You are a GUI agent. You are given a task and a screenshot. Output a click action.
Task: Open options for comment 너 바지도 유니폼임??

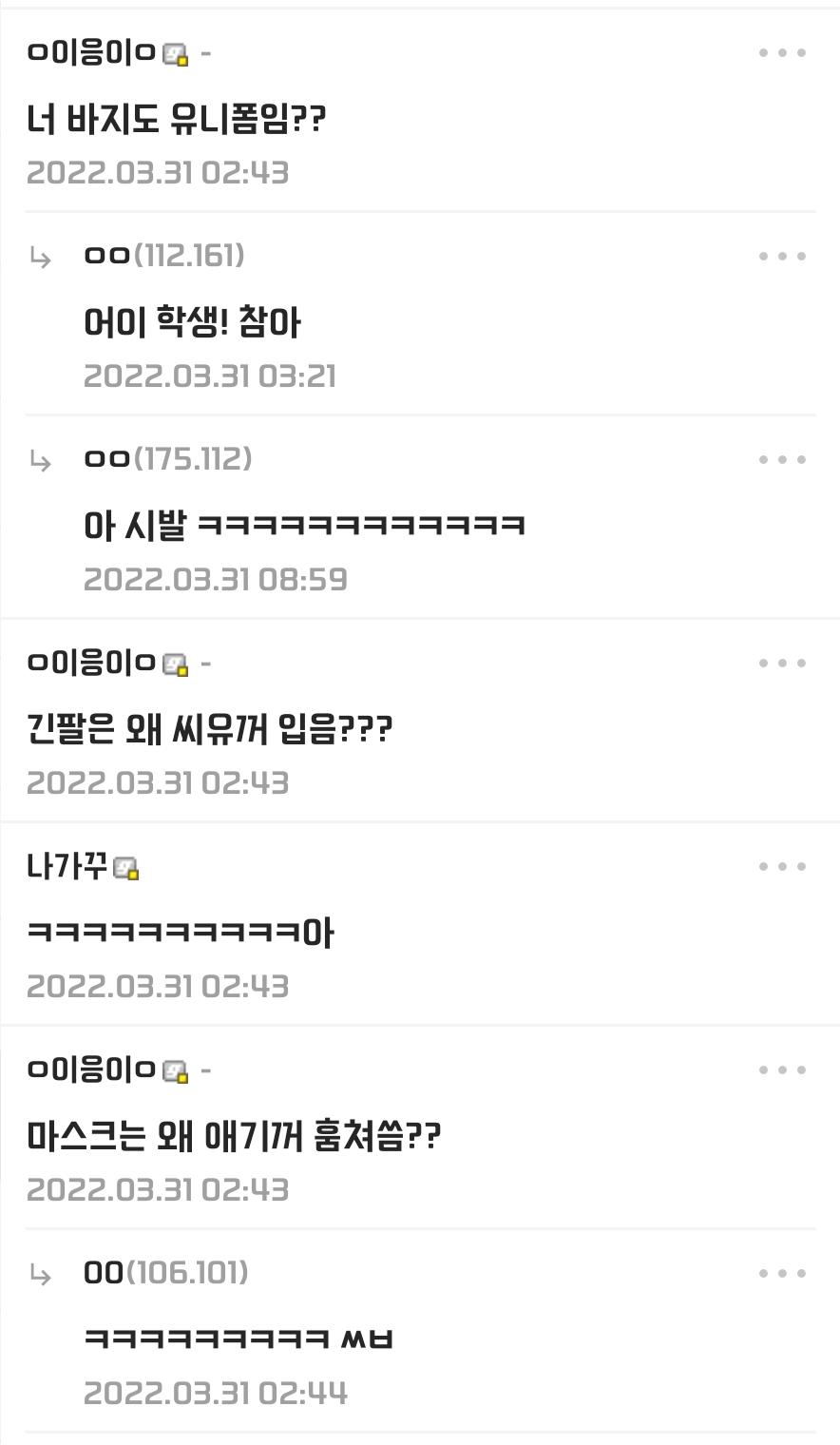782,53
